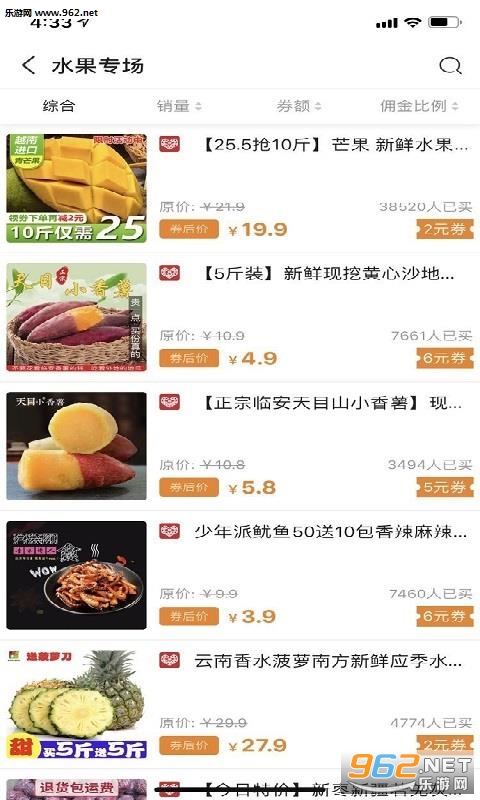Claim the 2元券 on mango item
This screenshot has height=800, width=480.
(445, 229)
